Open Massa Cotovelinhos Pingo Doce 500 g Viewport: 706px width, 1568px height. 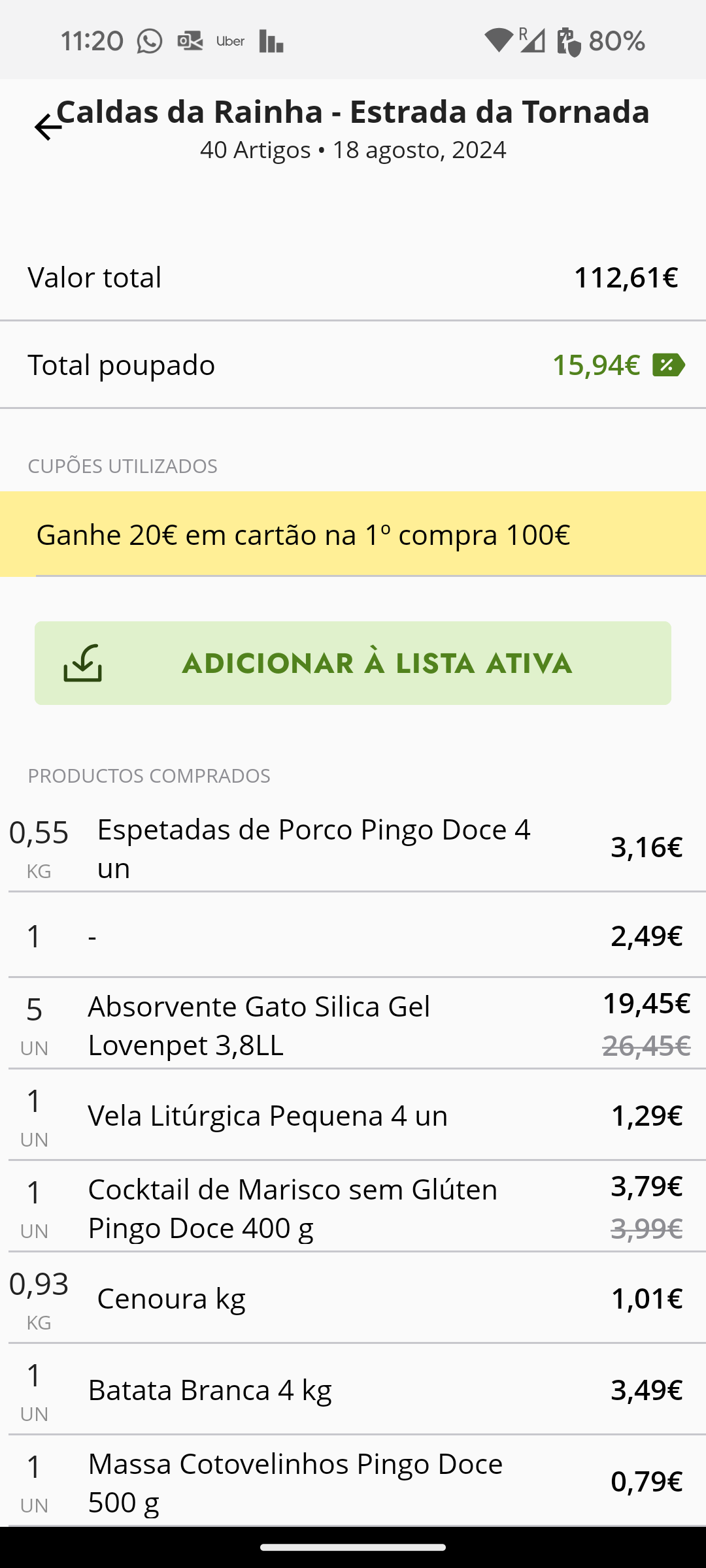click(353, 1482)
